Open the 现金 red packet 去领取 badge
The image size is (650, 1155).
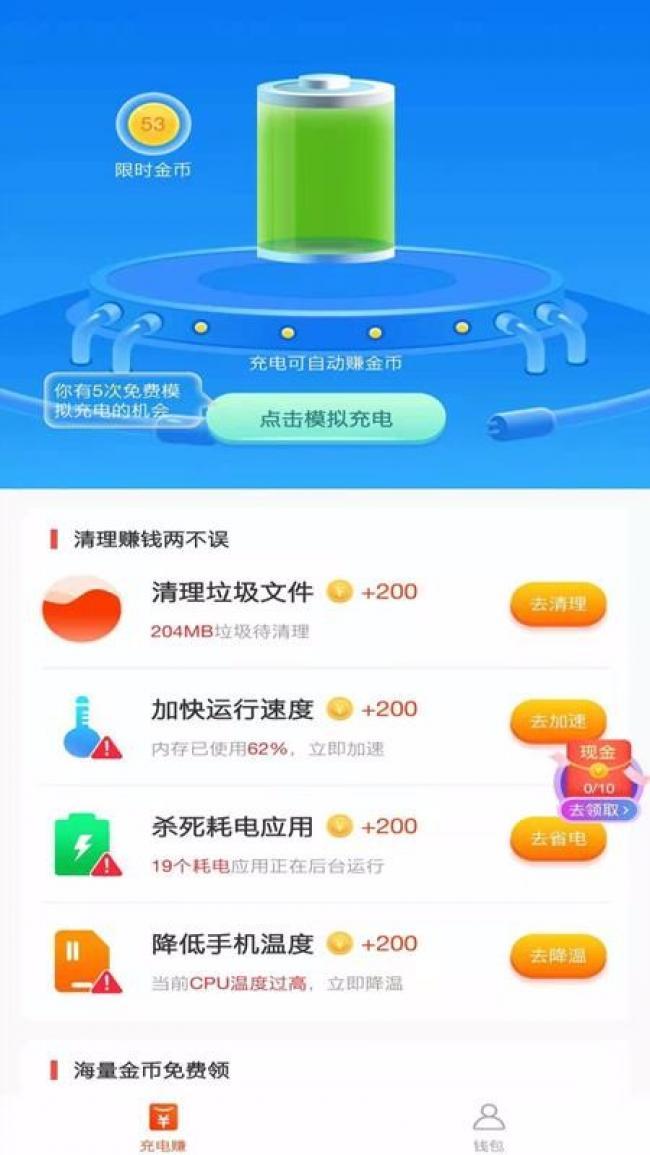pyautogui.click(x=599, y=809)
